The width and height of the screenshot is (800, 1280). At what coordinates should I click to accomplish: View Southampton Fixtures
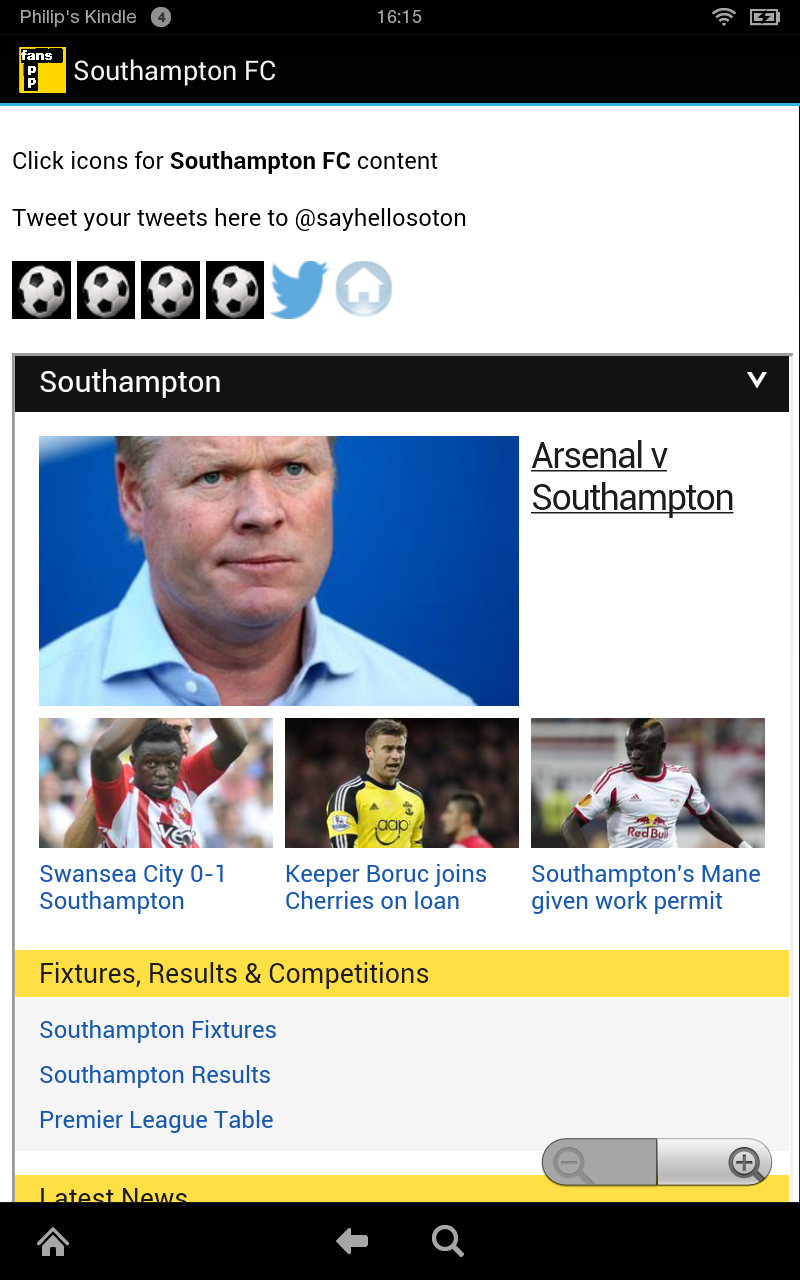point(158,1030)
